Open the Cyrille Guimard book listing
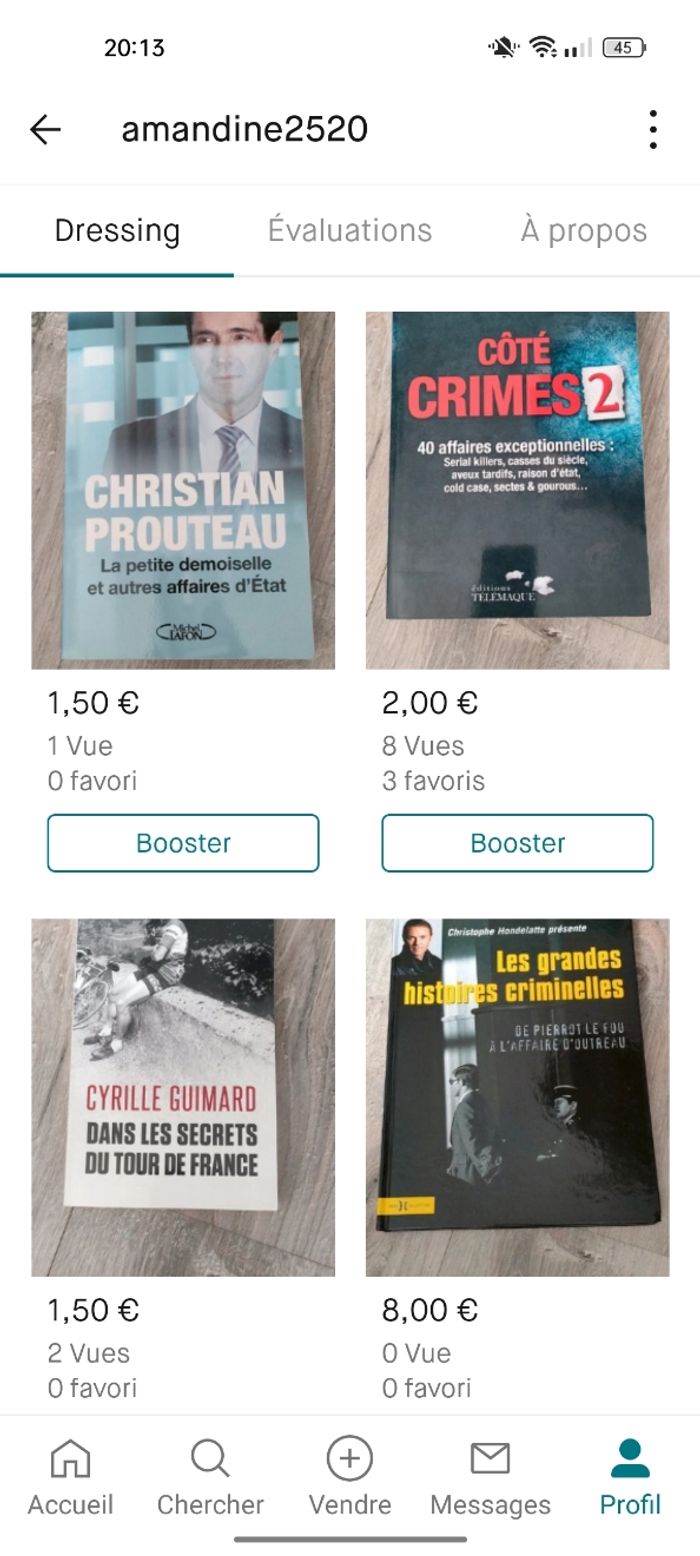This screenshot has width=700, height=1556. point(183,1097)
